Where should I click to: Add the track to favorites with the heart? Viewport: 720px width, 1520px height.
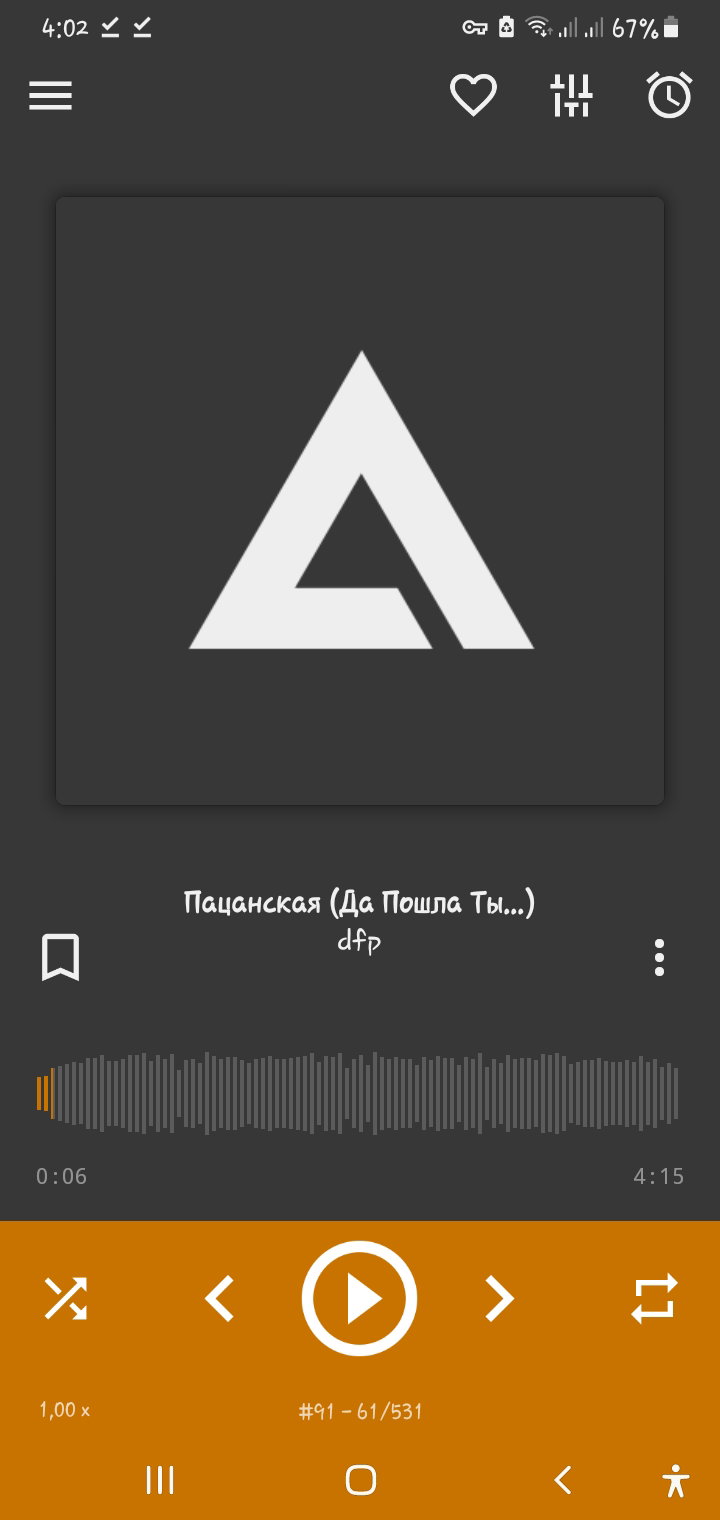point(473,96)
